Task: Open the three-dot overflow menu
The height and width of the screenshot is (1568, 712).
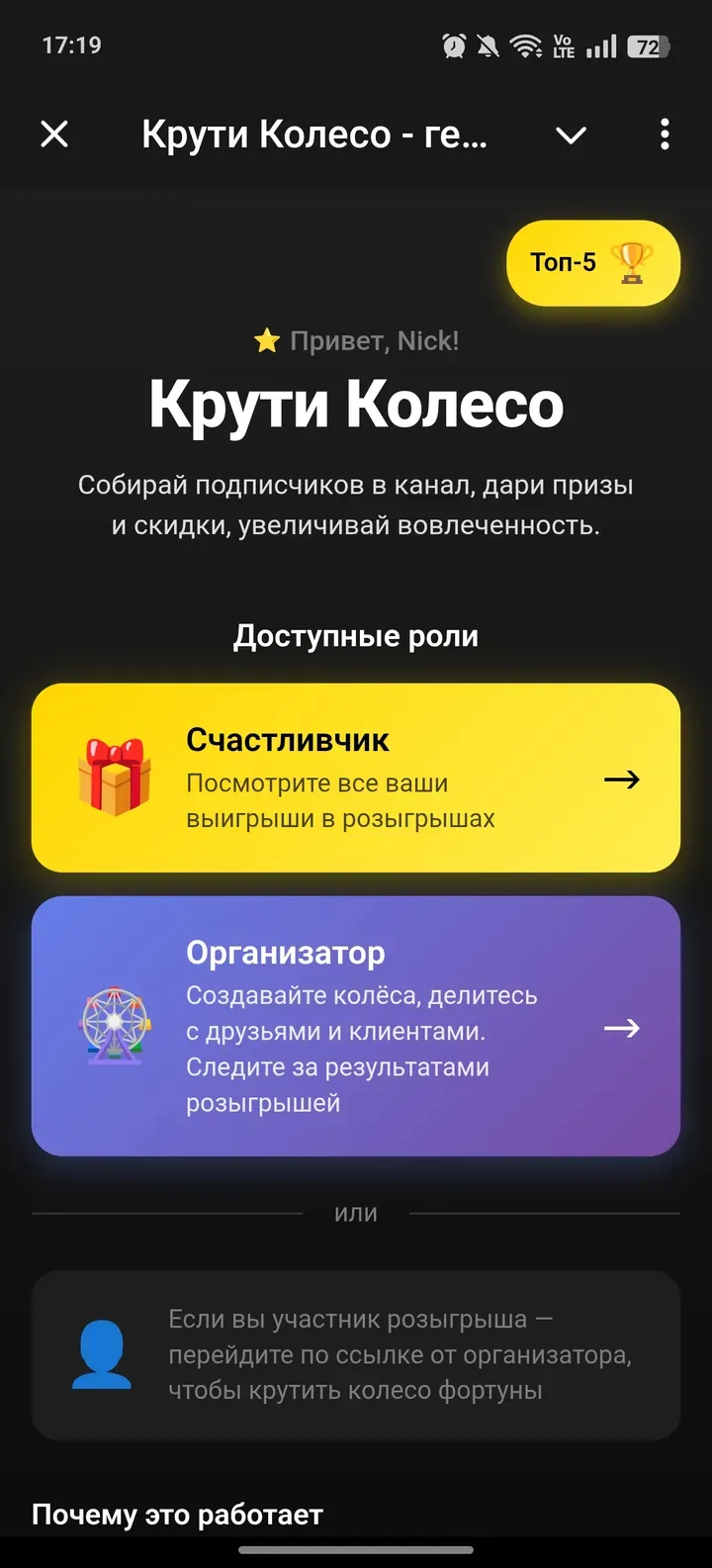Action: click(664, 135)
